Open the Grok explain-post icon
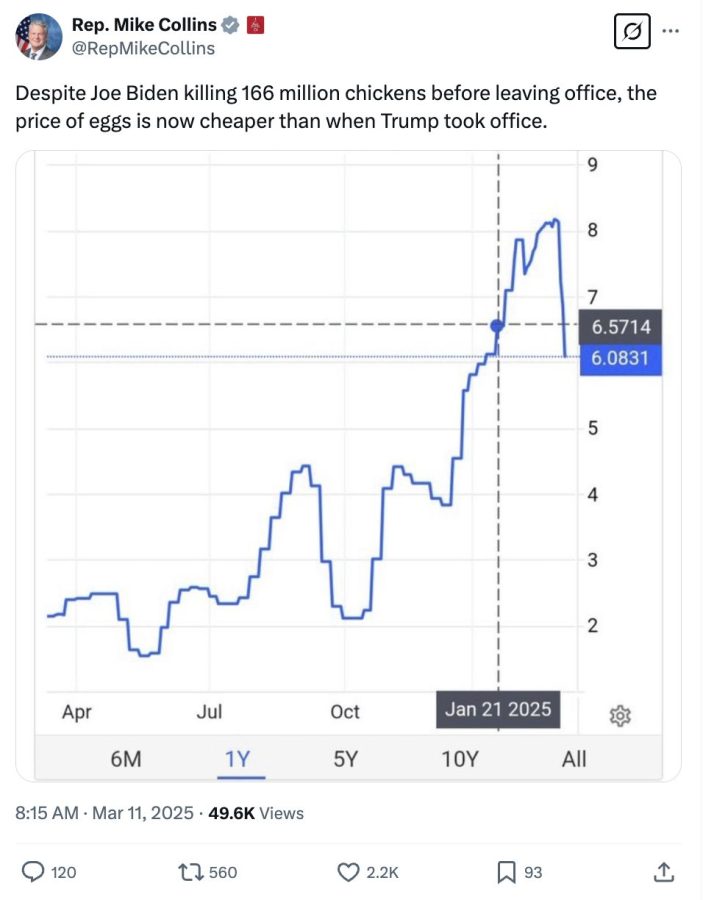This screenshot has height=900, width=703. (633, 31)
